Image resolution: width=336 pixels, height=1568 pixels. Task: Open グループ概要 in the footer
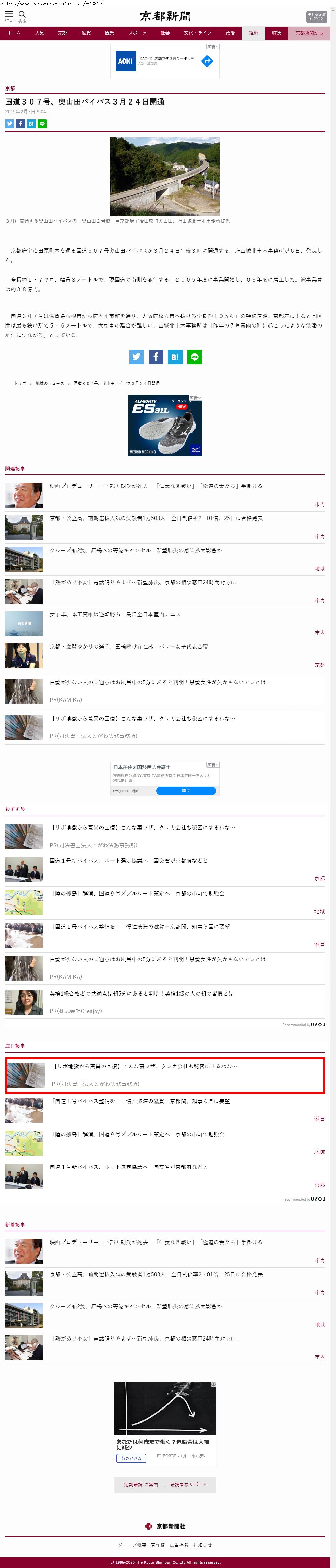132,1545
